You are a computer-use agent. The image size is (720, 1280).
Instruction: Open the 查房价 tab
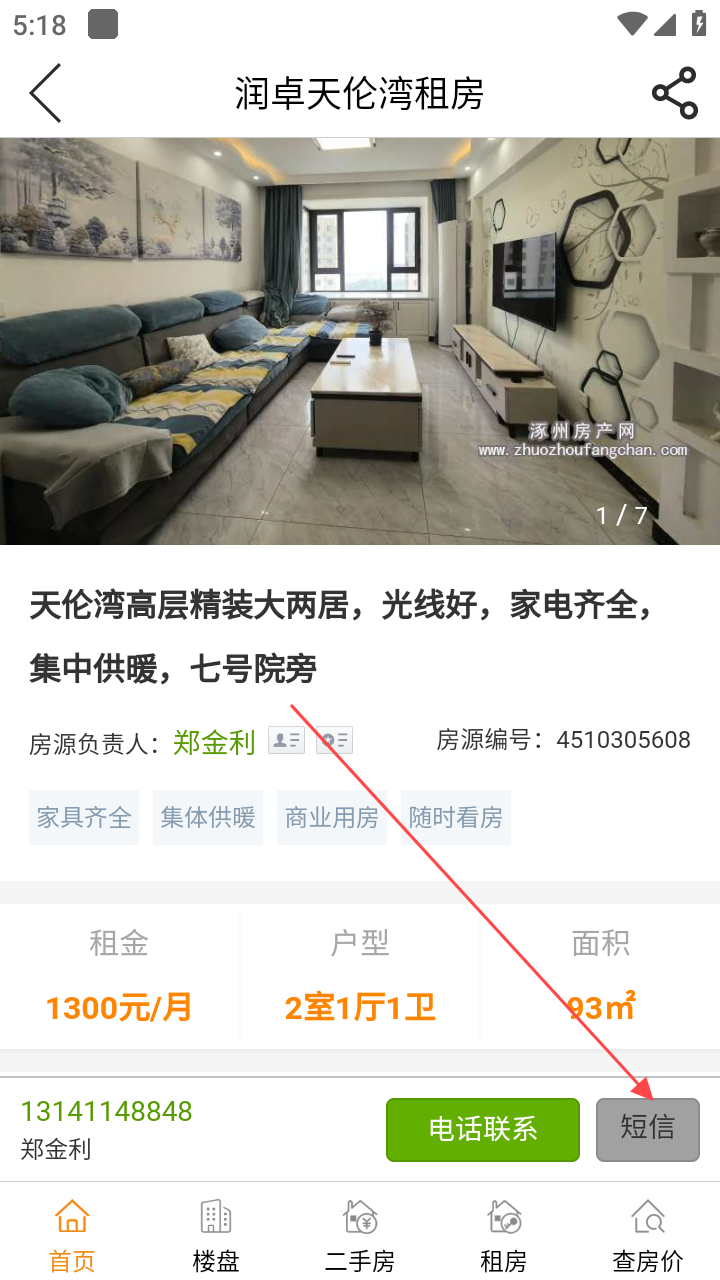(648, 1235)
